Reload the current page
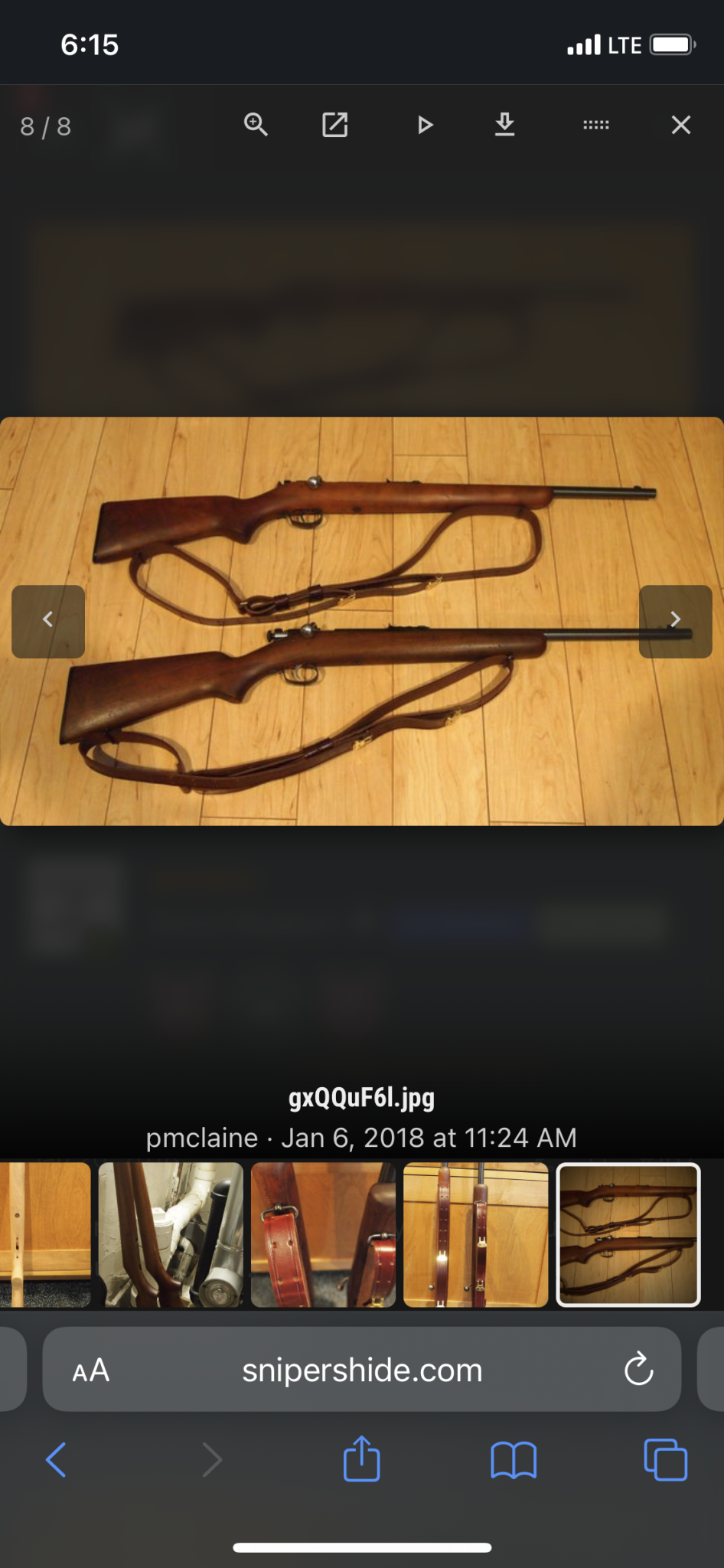 click(x=638, y=1370)
